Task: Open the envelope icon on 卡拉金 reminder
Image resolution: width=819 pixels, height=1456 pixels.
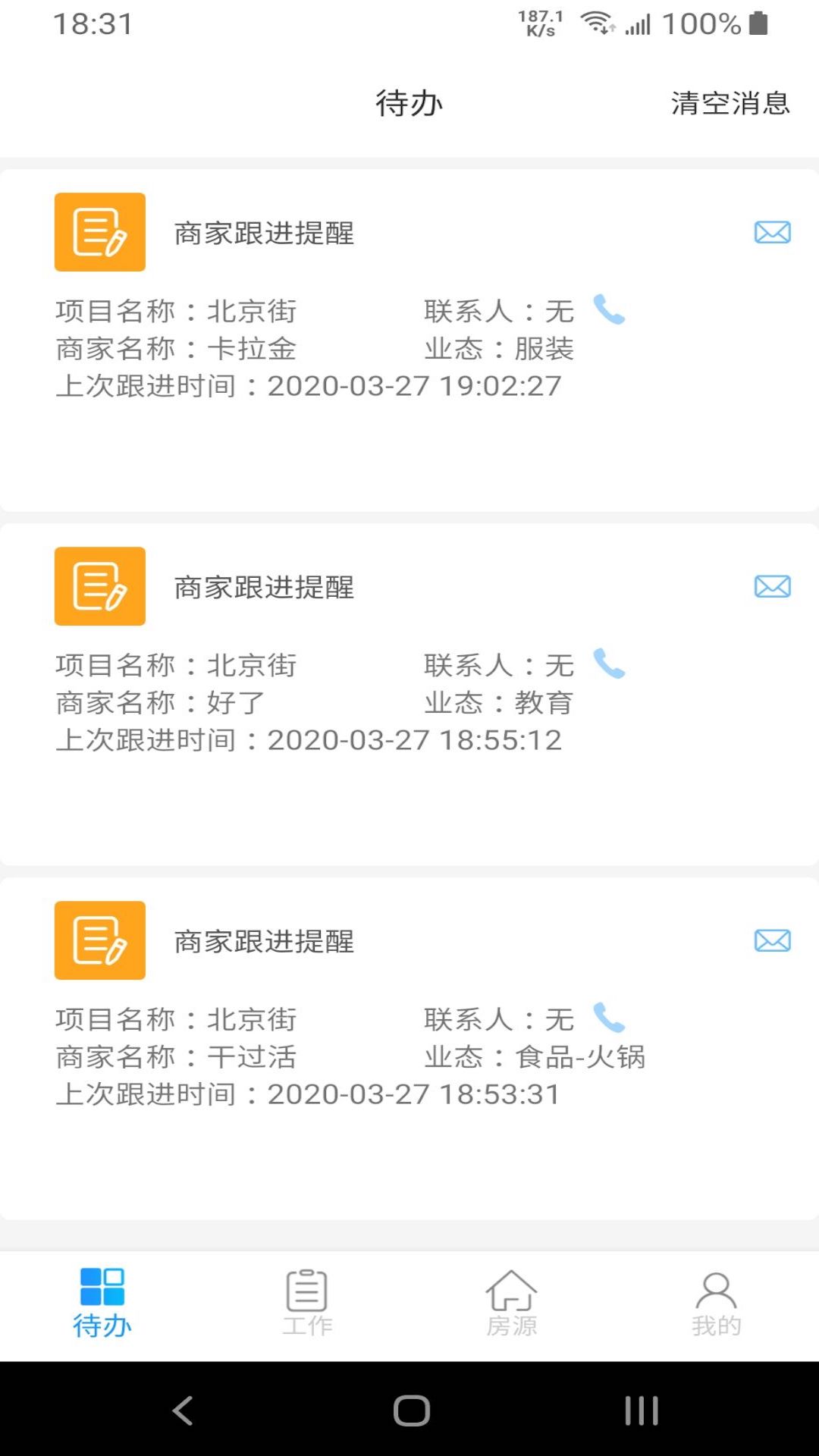Action: pos(771,234)
